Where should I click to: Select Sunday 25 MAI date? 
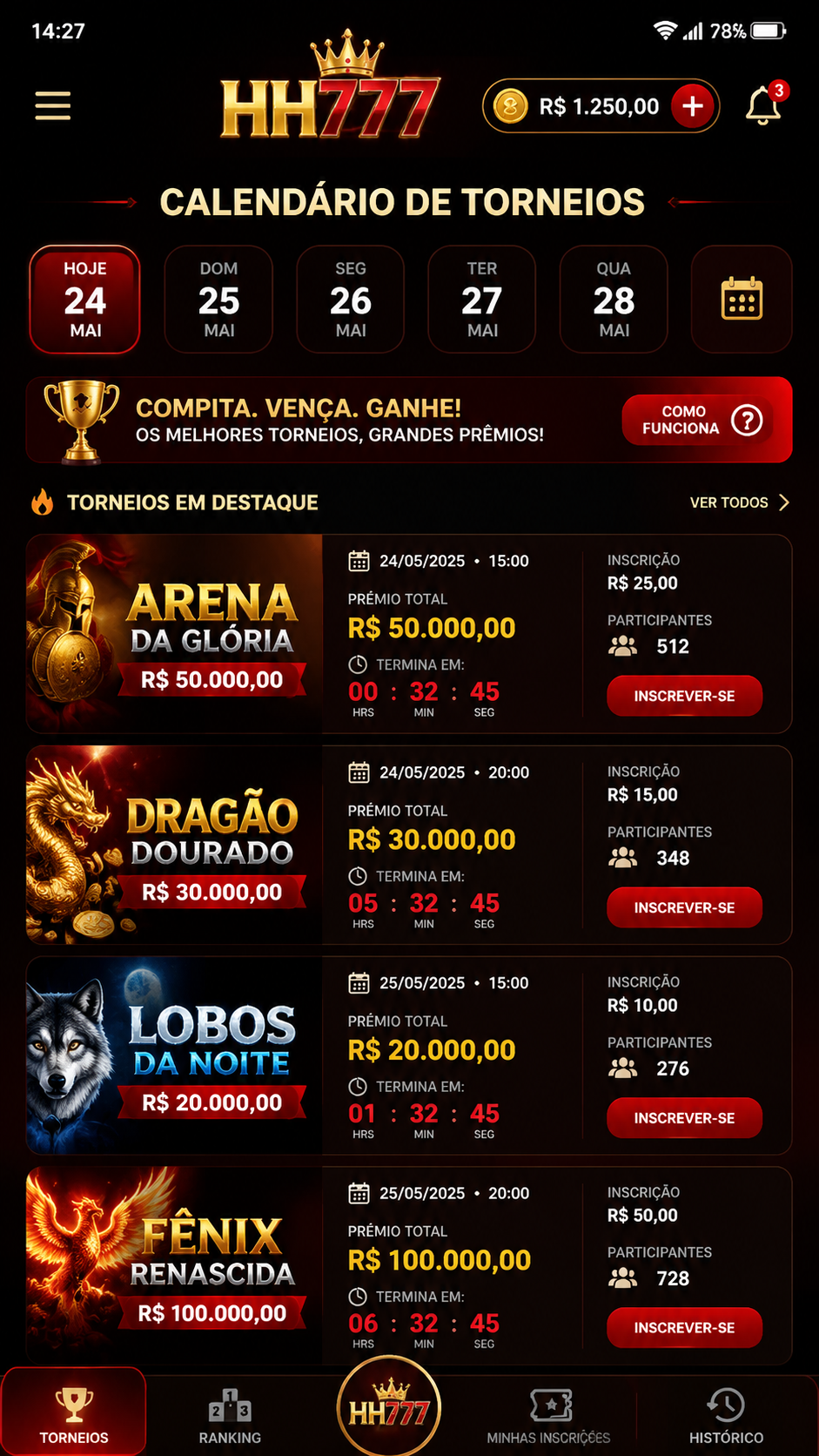pos(218,300)
